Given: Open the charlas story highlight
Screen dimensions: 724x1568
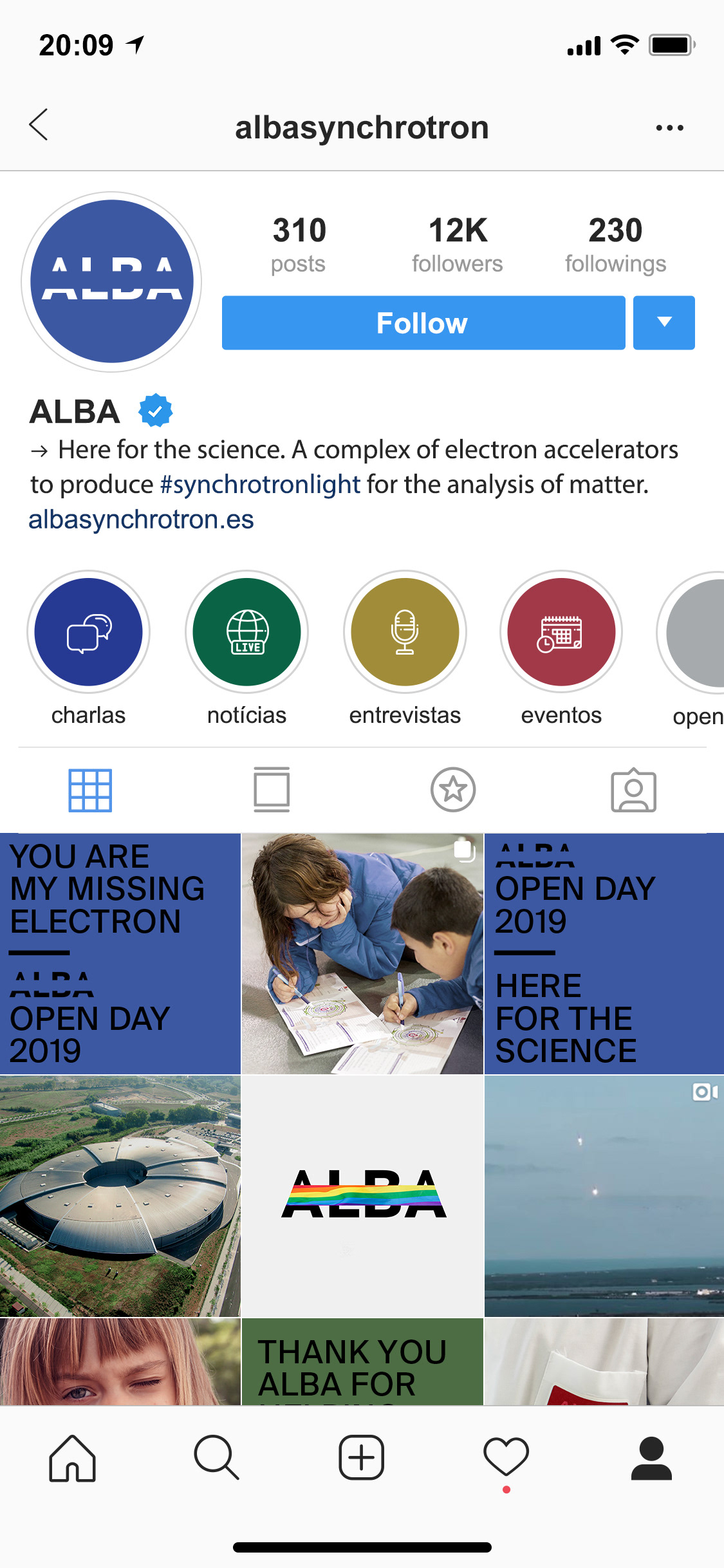Looking at the screenshot, I should [88, 631].
